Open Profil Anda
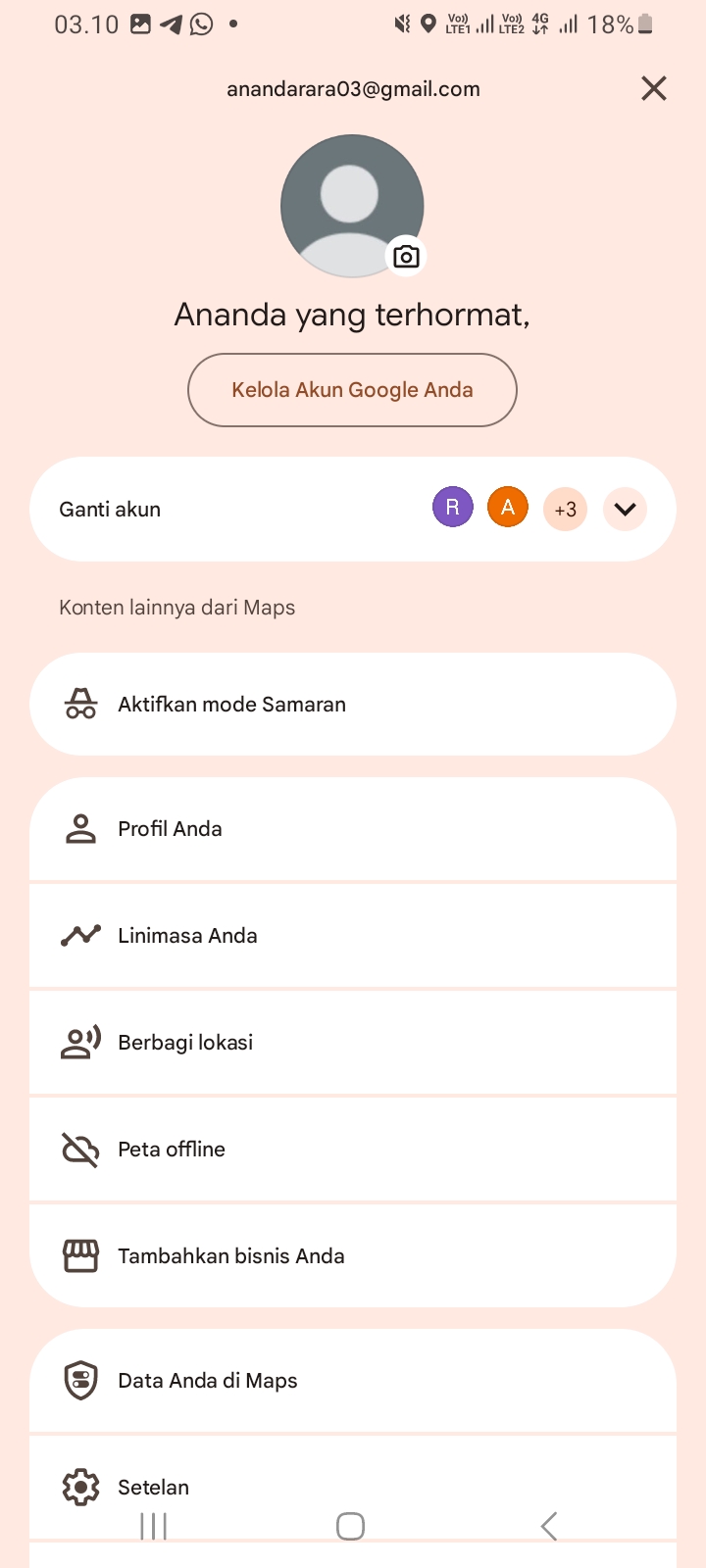Image resolution: width=706 pixels, height=1568 pixels. point(353,829)
